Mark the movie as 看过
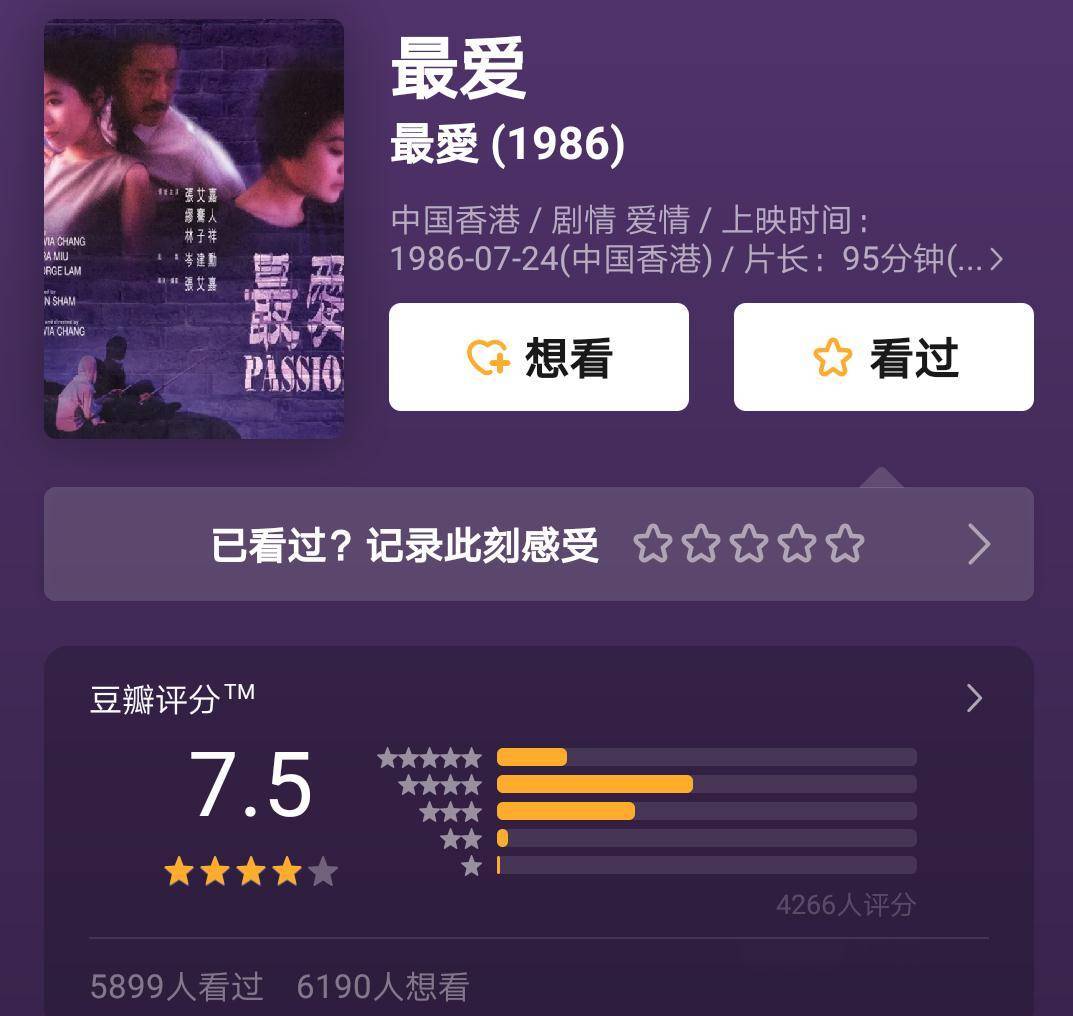 coord(883,357)
